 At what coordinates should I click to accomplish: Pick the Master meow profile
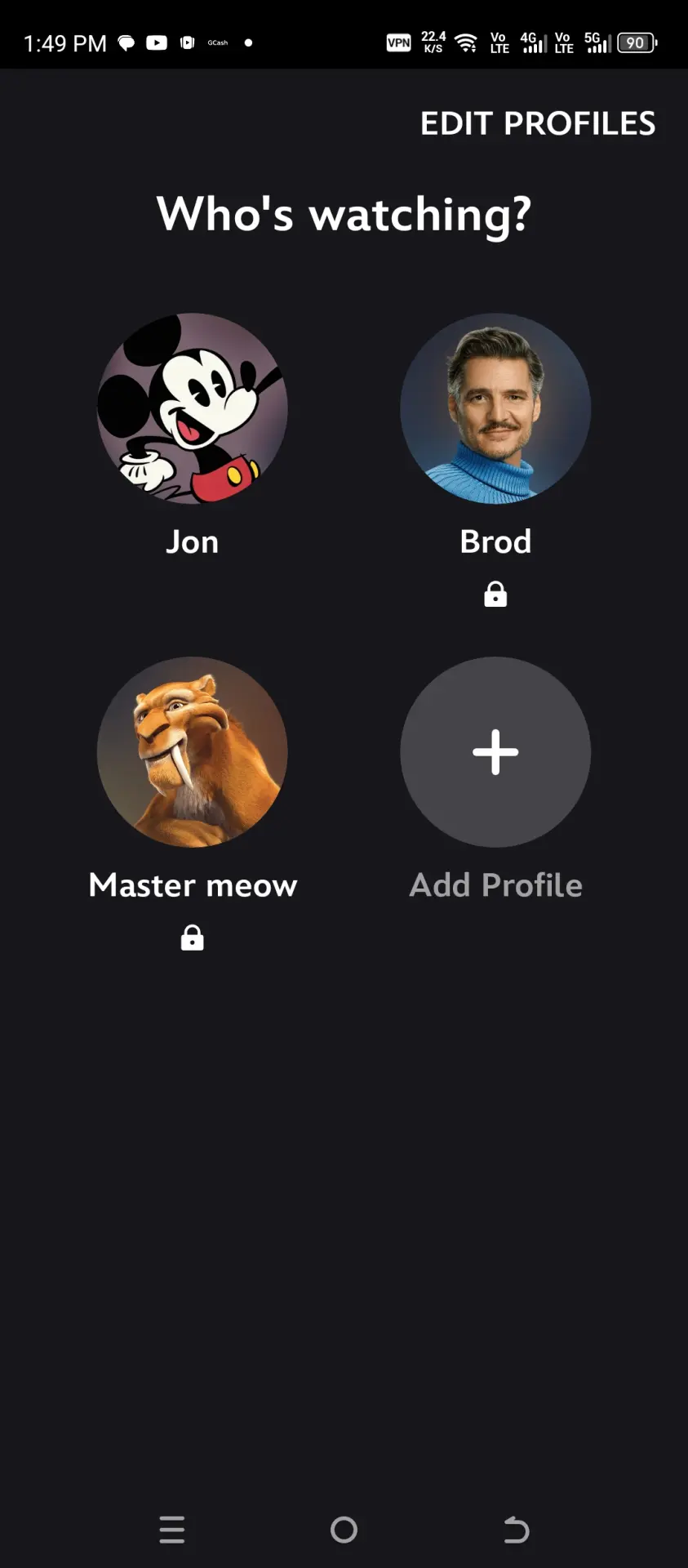[192, 752]
